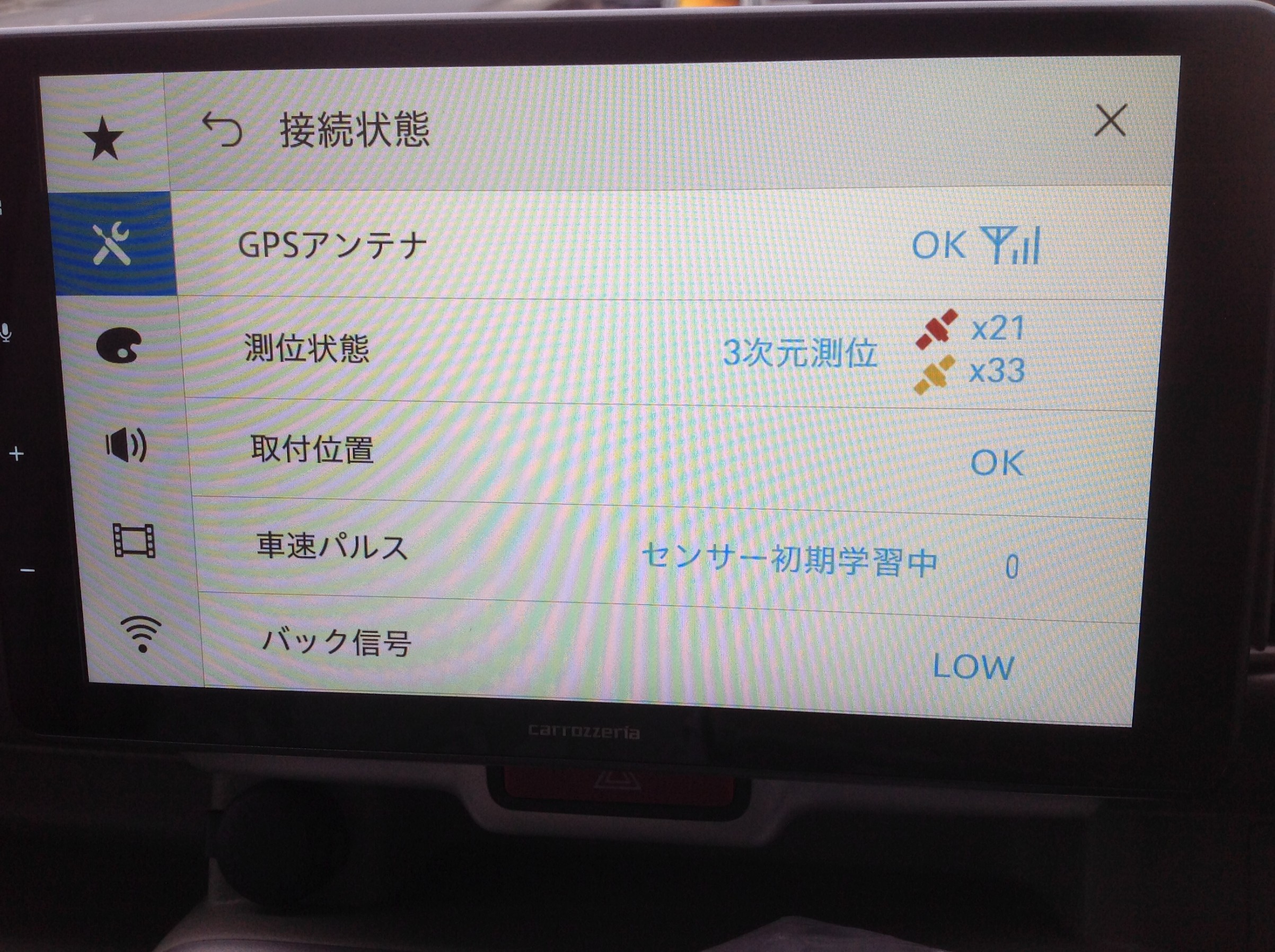1275x952 pixels.
Task: Select the wrench and screwdriver settings tab
Action: 112,243
